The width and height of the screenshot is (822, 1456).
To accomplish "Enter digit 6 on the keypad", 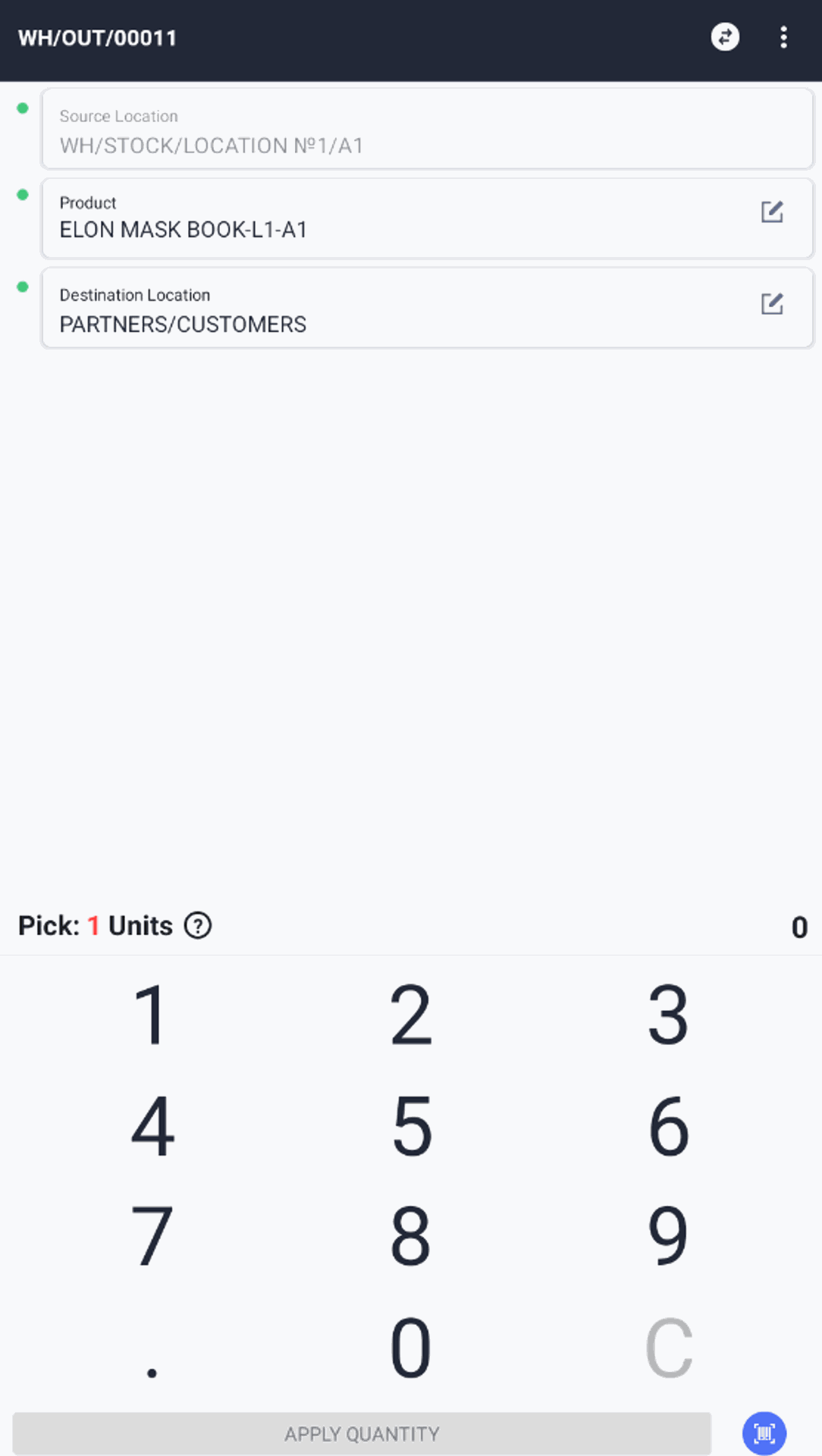I will point(668,1126).
